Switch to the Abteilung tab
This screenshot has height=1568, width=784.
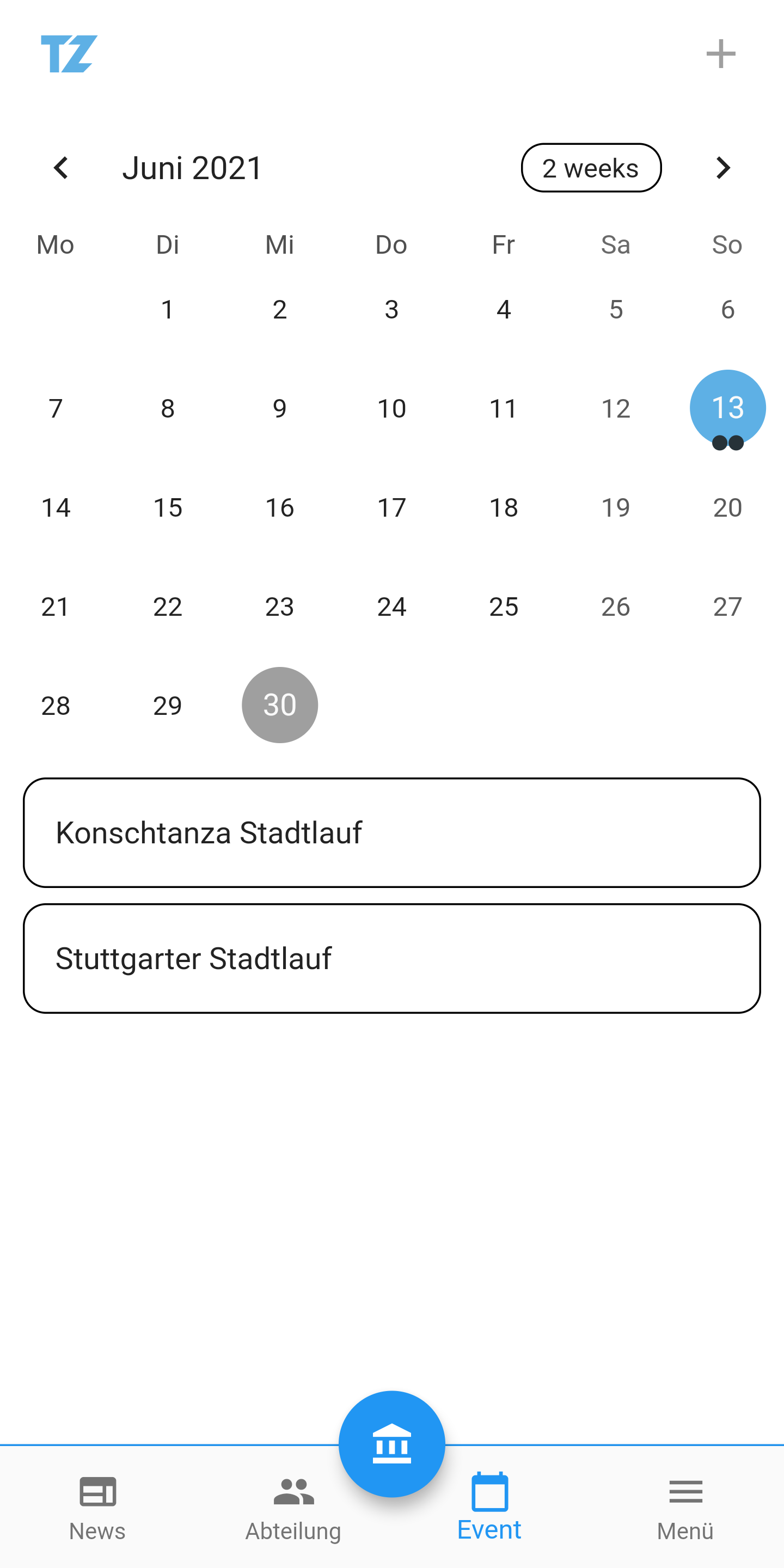tap(293, 1508)
